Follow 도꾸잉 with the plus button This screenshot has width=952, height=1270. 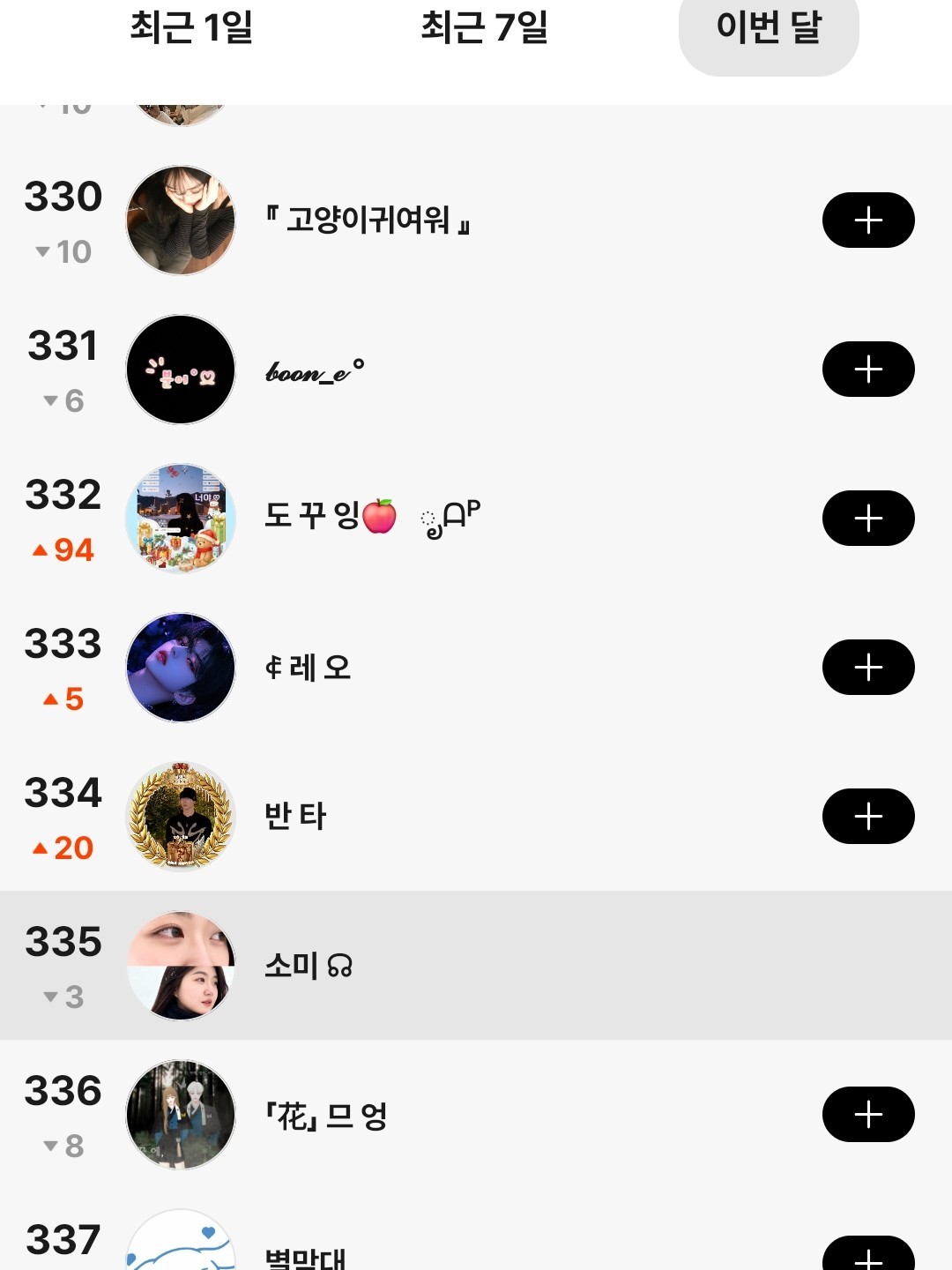coord(868,518)
